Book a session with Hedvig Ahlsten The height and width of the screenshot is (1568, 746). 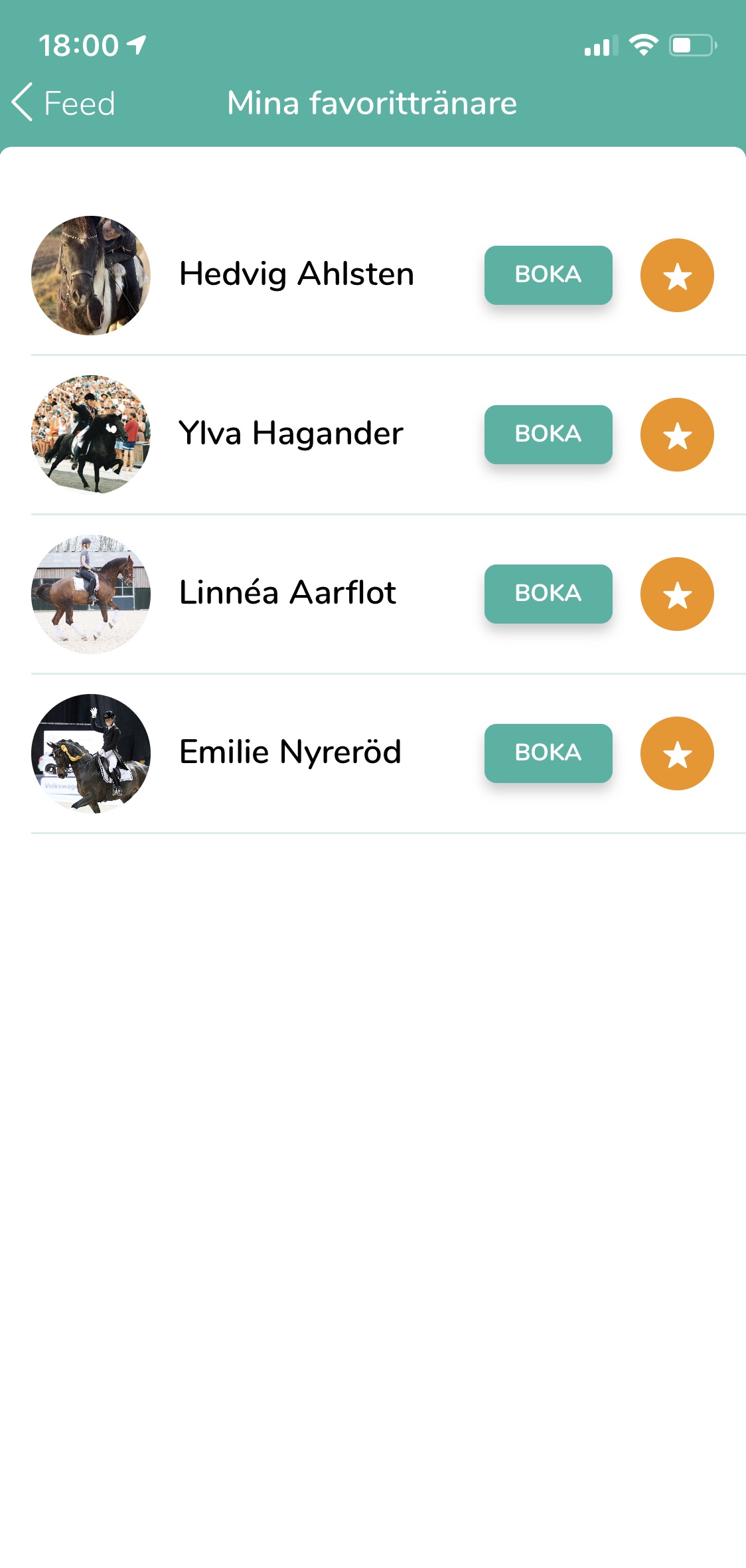point(548,275)
